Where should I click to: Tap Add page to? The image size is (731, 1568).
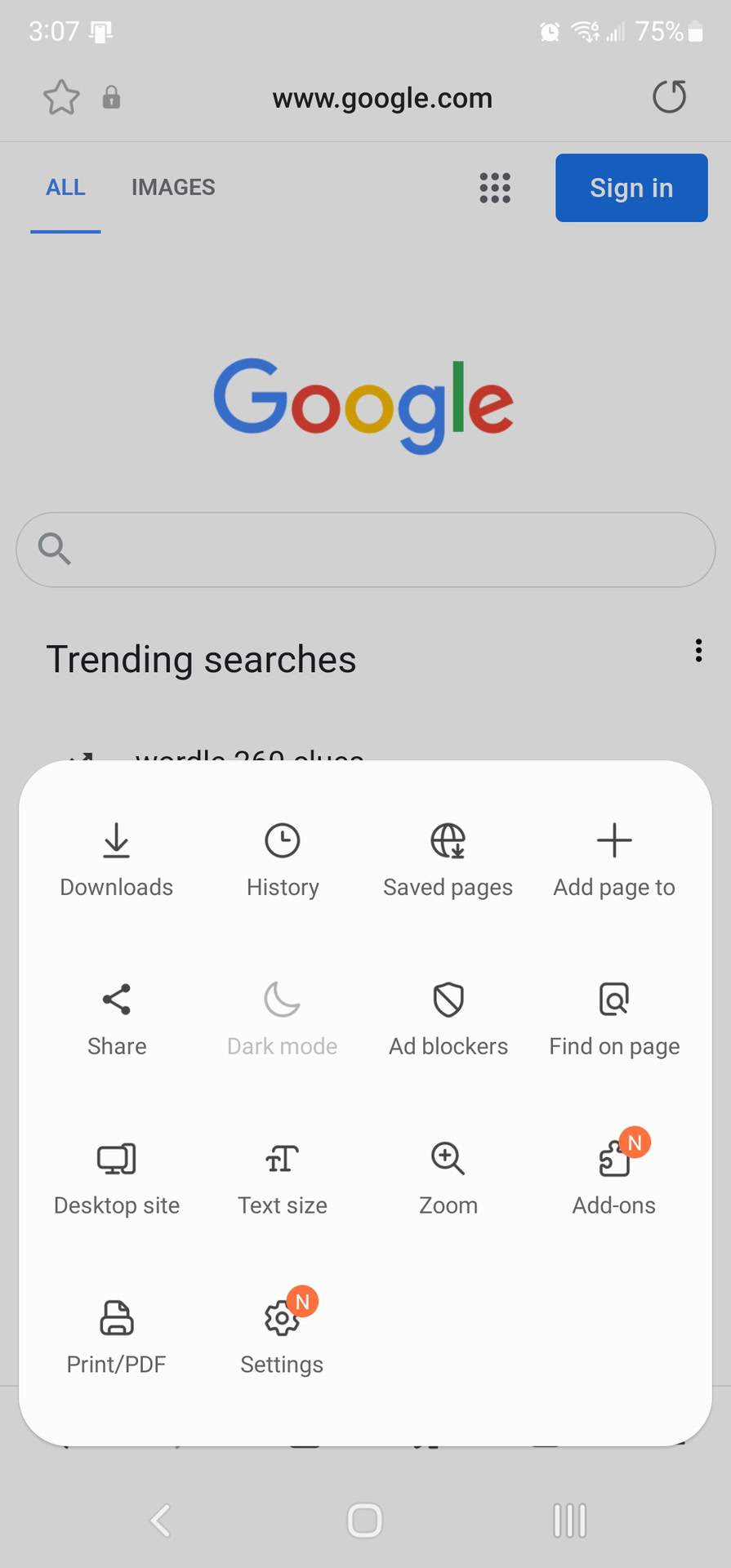coord(614,860)
